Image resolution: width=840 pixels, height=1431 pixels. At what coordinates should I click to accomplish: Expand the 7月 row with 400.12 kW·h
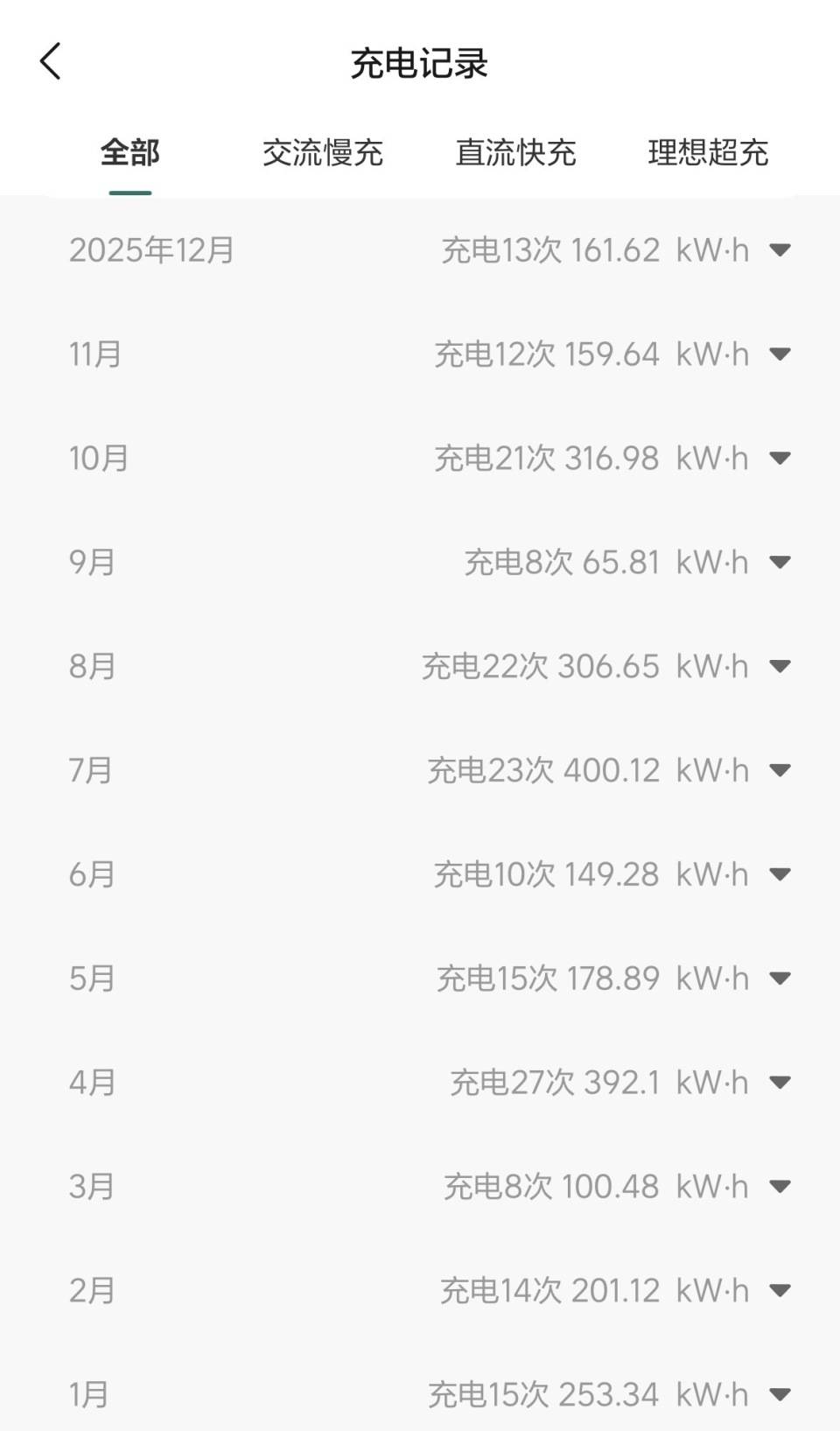[x=780, y=771]
